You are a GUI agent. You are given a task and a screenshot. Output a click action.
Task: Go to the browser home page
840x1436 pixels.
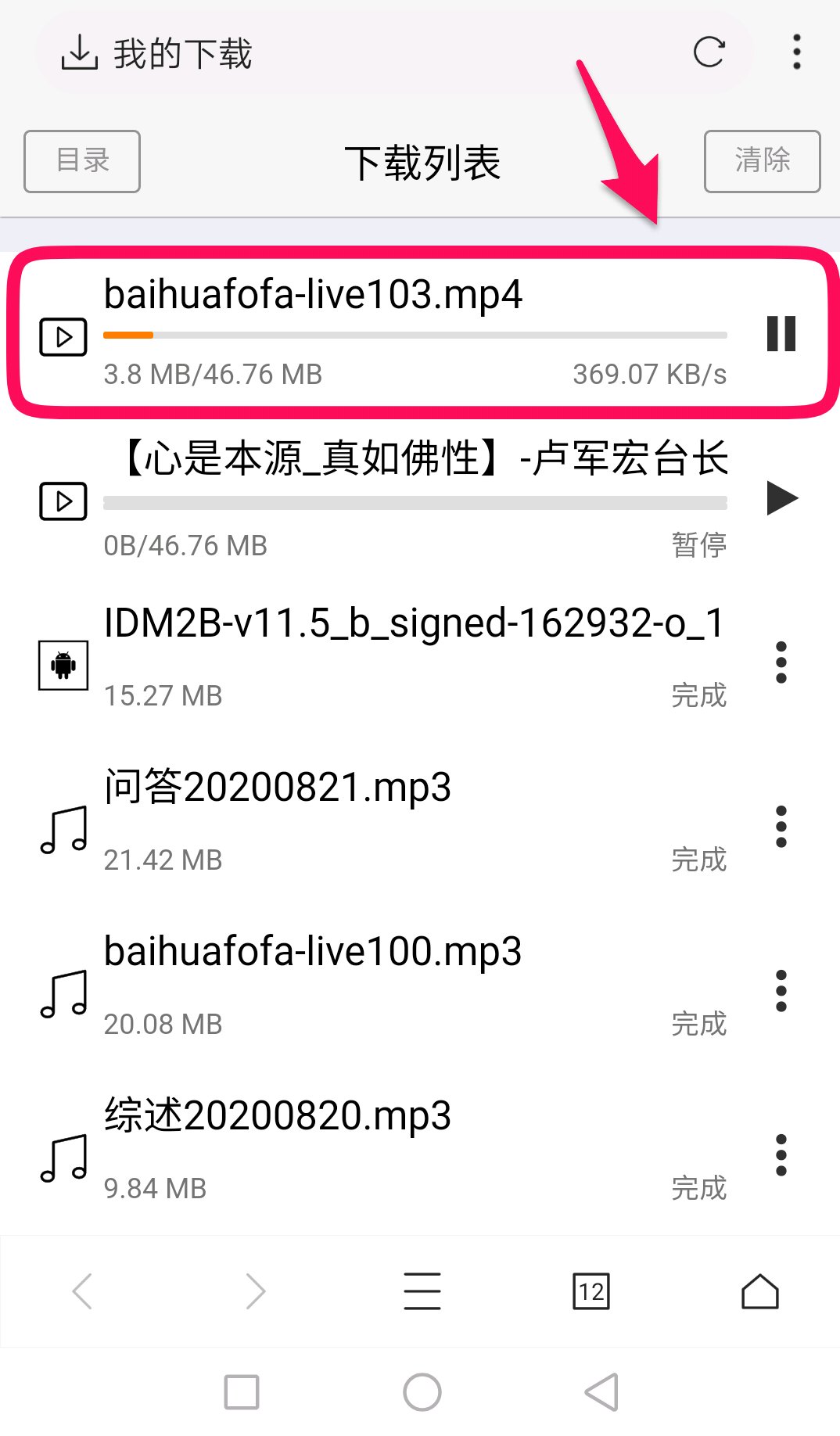760,1291
